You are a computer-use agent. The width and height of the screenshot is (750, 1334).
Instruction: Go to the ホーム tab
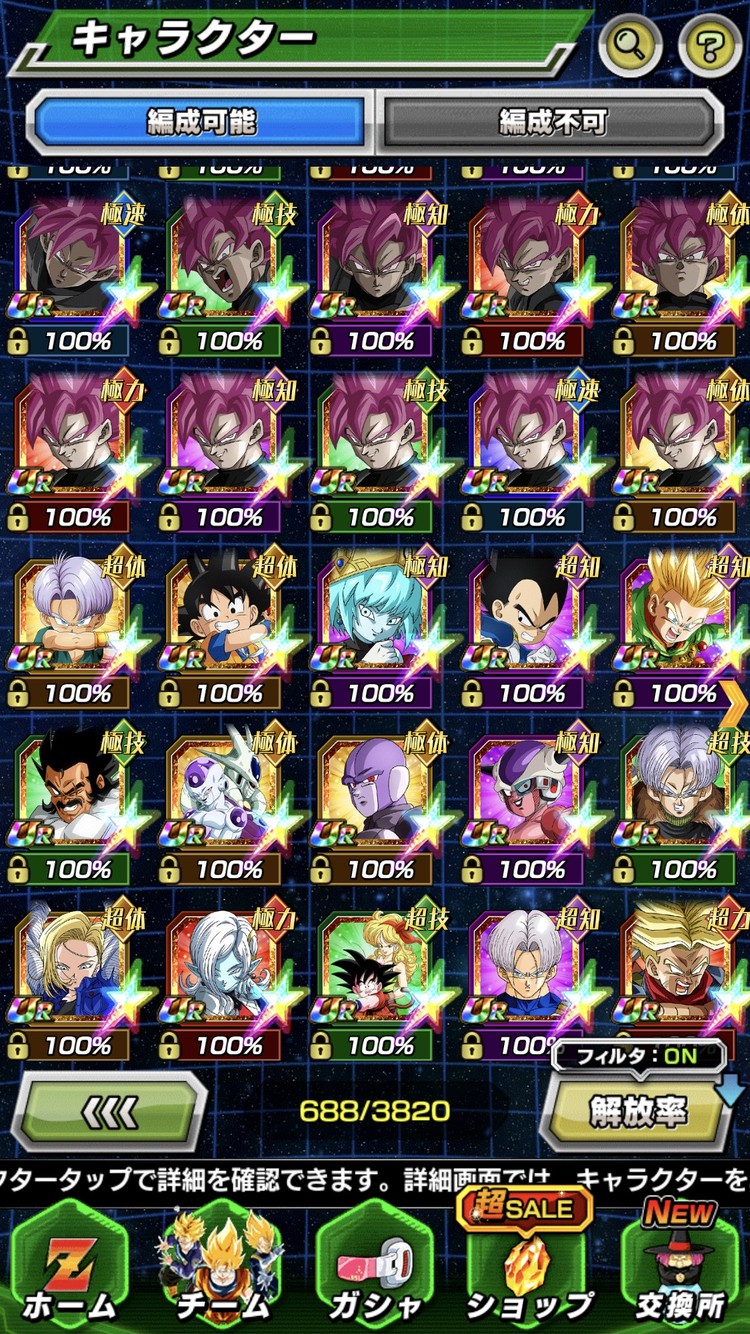70,1268
